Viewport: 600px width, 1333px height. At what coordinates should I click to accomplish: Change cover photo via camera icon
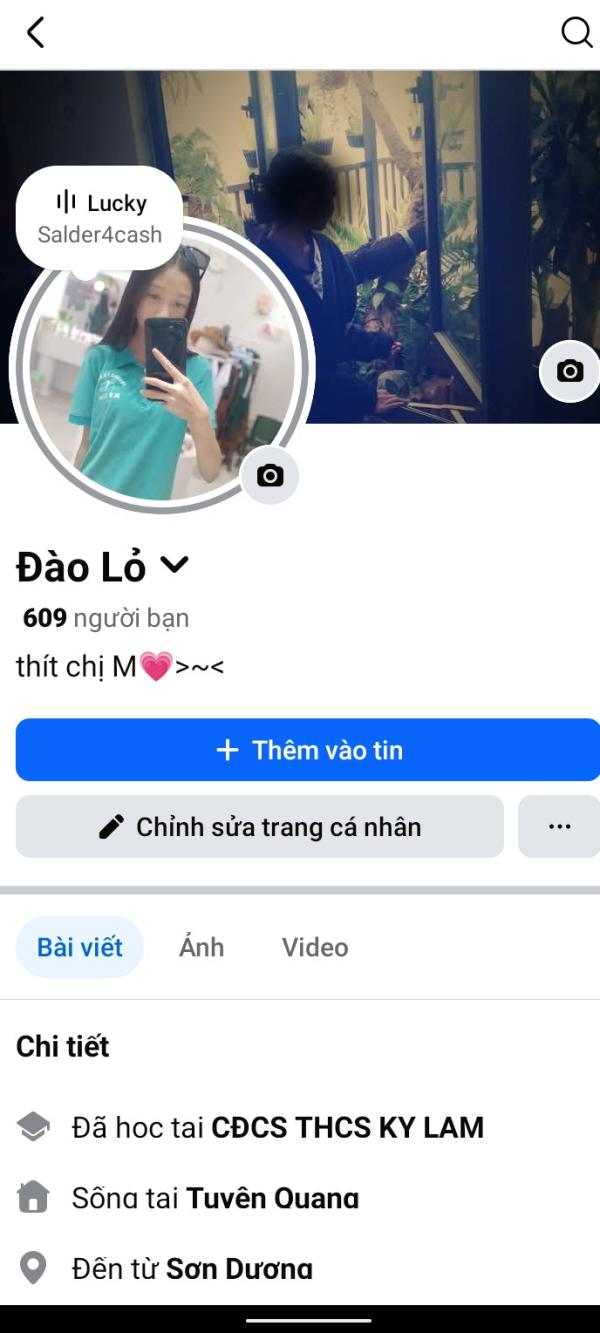(x=570, y=372)
